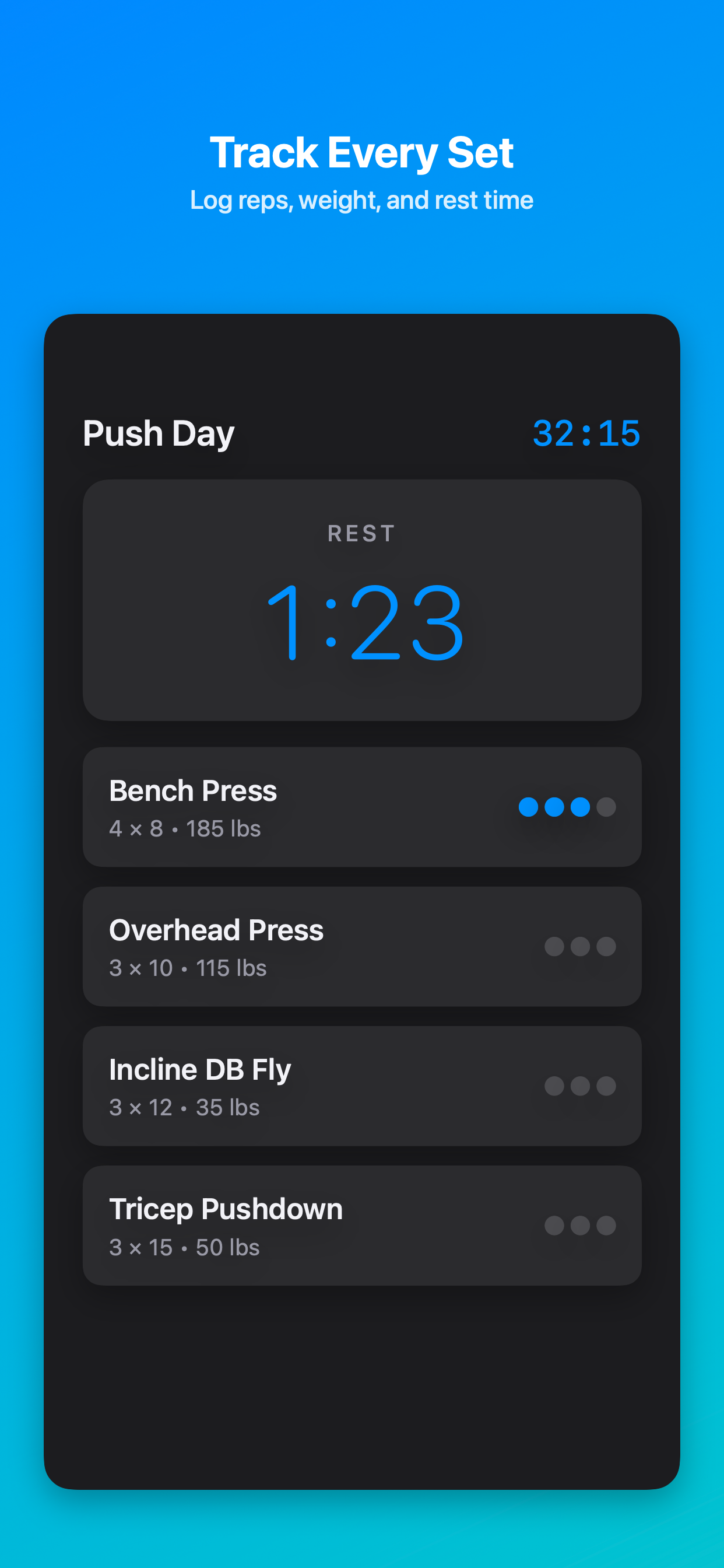Toggle the first Overhead Press set dot
This screenshot has height=1568, width=724.
coord(554,946)
